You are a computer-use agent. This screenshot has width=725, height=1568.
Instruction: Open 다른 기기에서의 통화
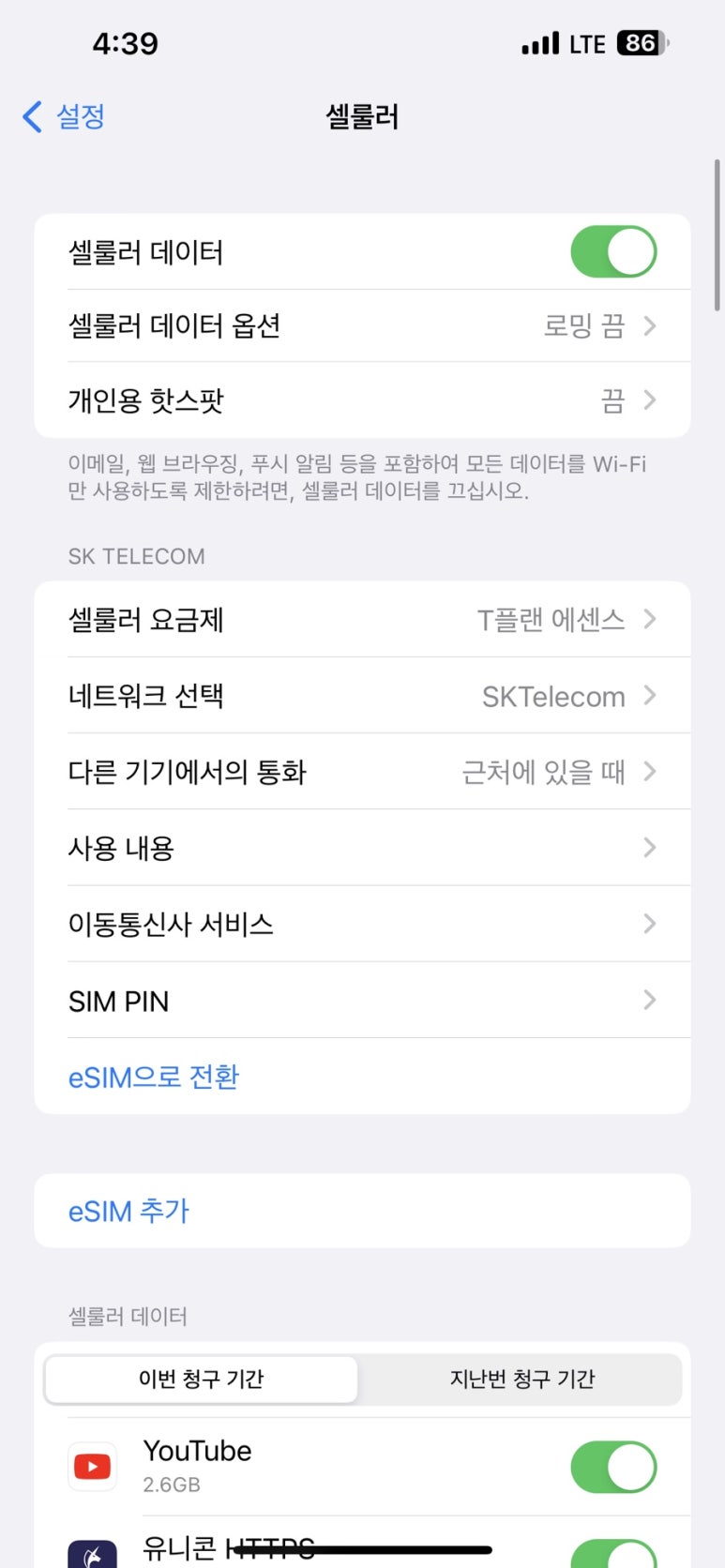pos(362,772)
